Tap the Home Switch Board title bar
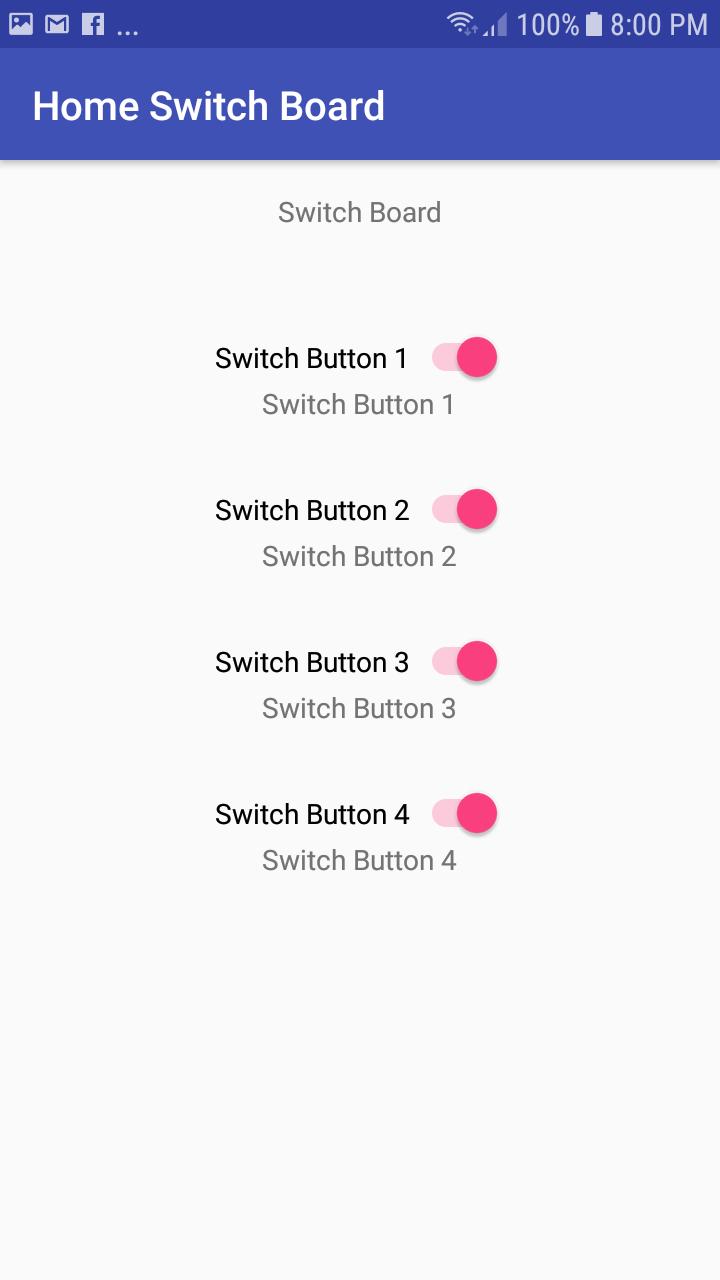The height and width of the screenshot is (1280, 720). pyautogui.click(x=209, y=105)
